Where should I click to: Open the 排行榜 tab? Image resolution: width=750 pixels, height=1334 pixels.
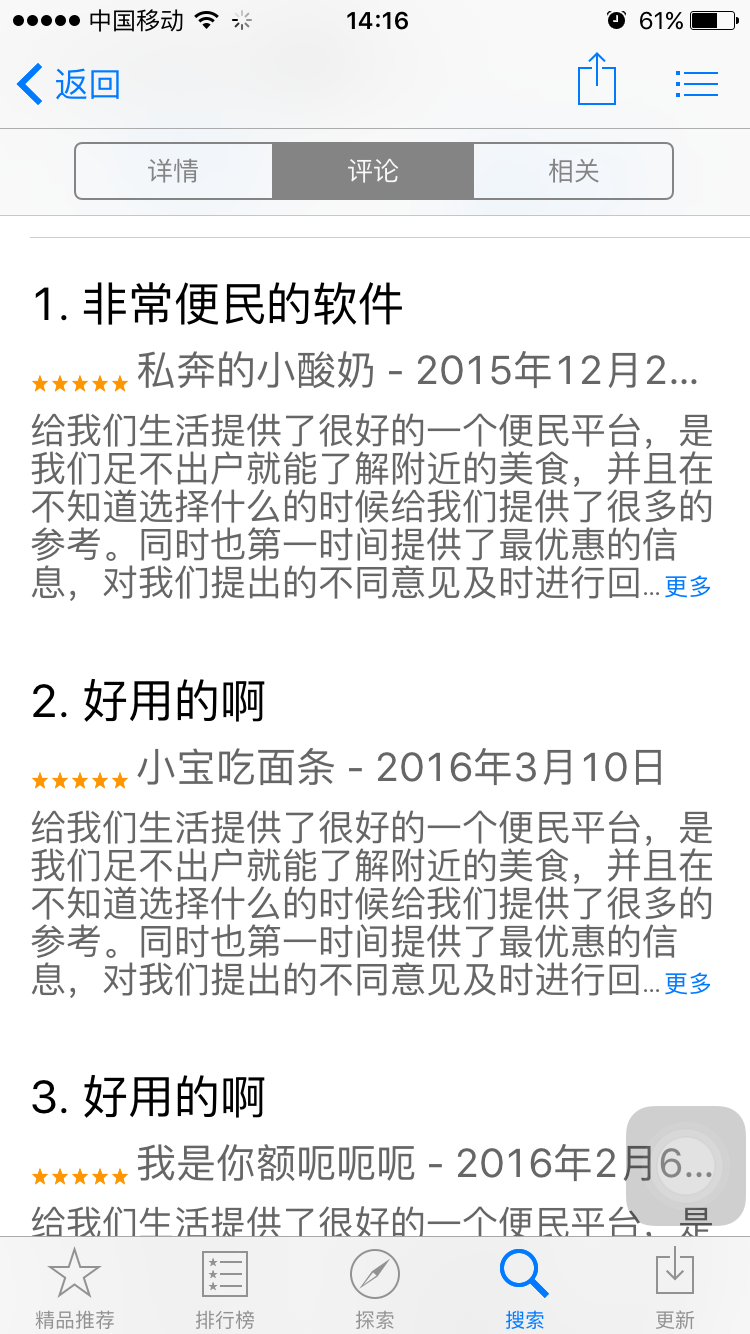(x=225, y=1288)
